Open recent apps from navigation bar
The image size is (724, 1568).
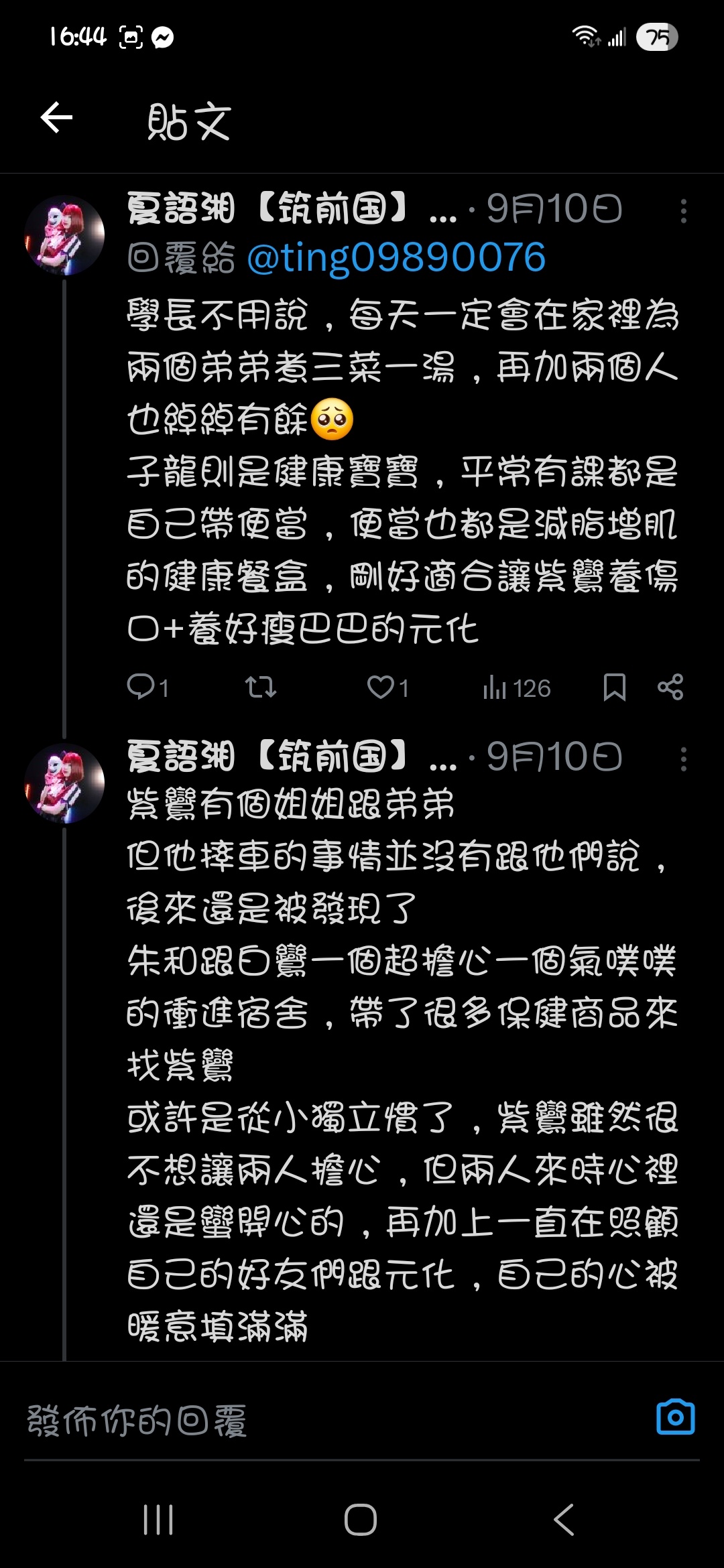coord(158,1519)
